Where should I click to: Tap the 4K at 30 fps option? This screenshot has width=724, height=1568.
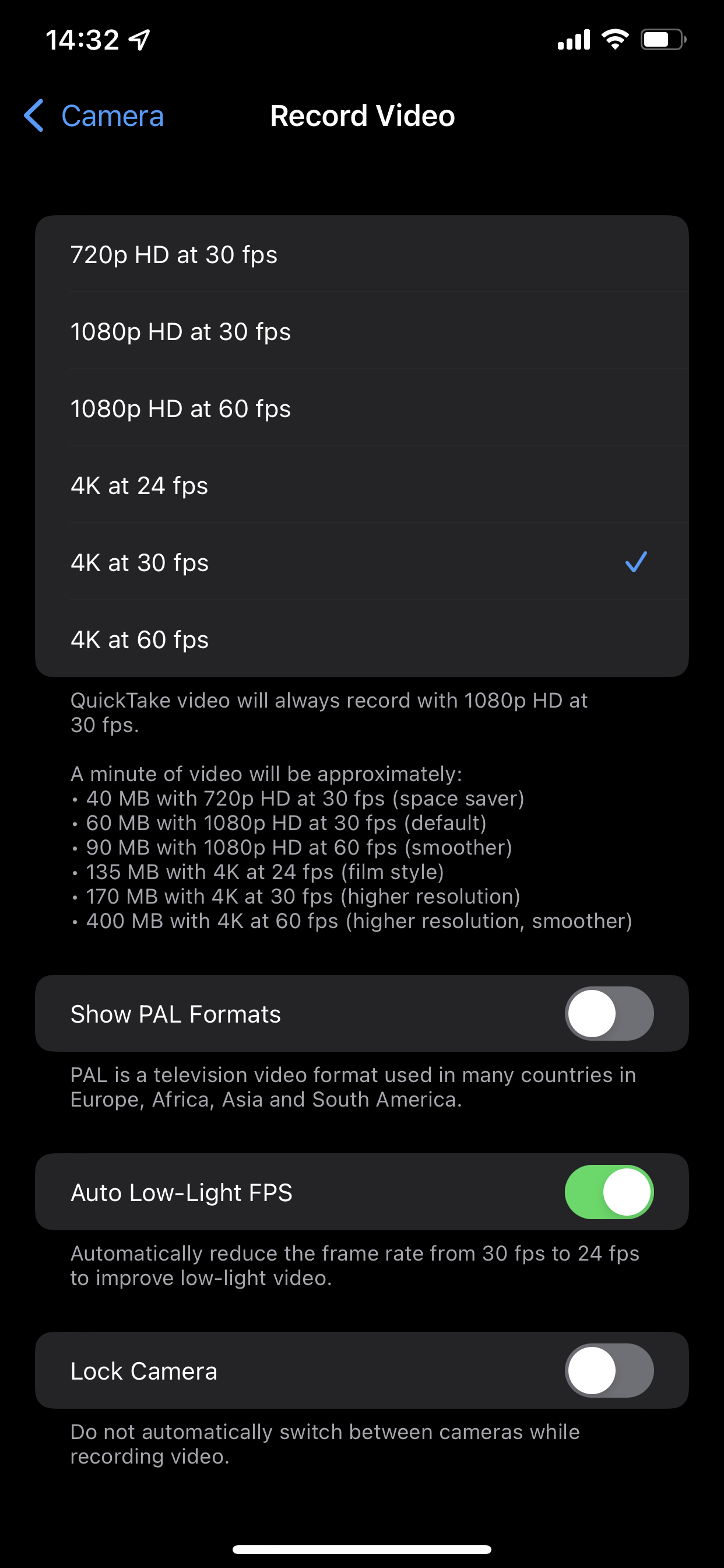pos(361,562)
